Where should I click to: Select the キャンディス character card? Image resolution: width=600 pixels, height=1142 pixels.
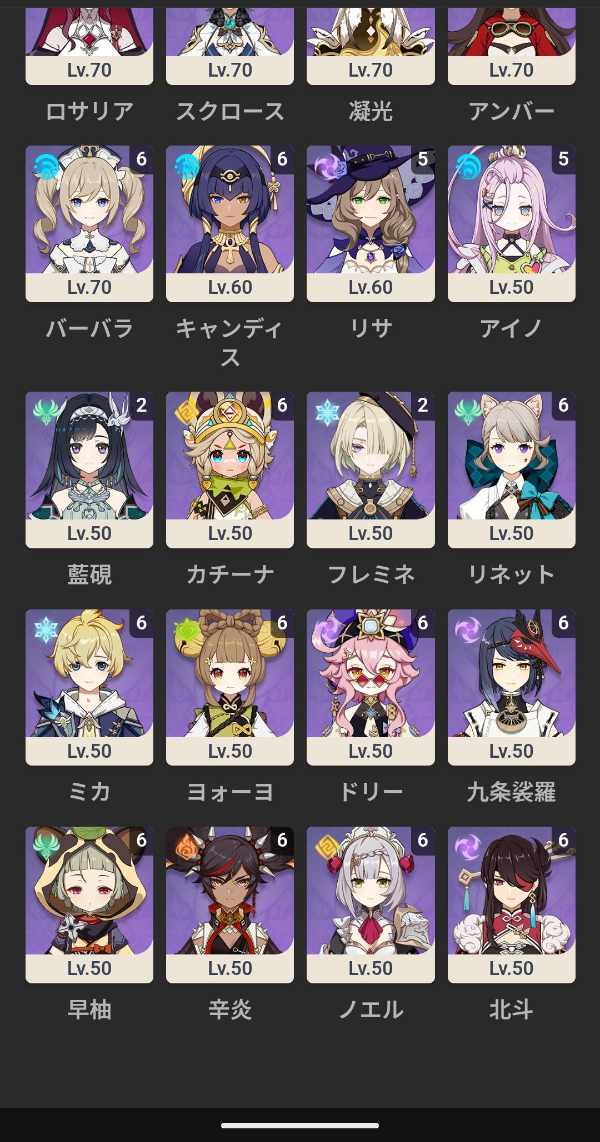pyautogui.click(x=230, y=223)
